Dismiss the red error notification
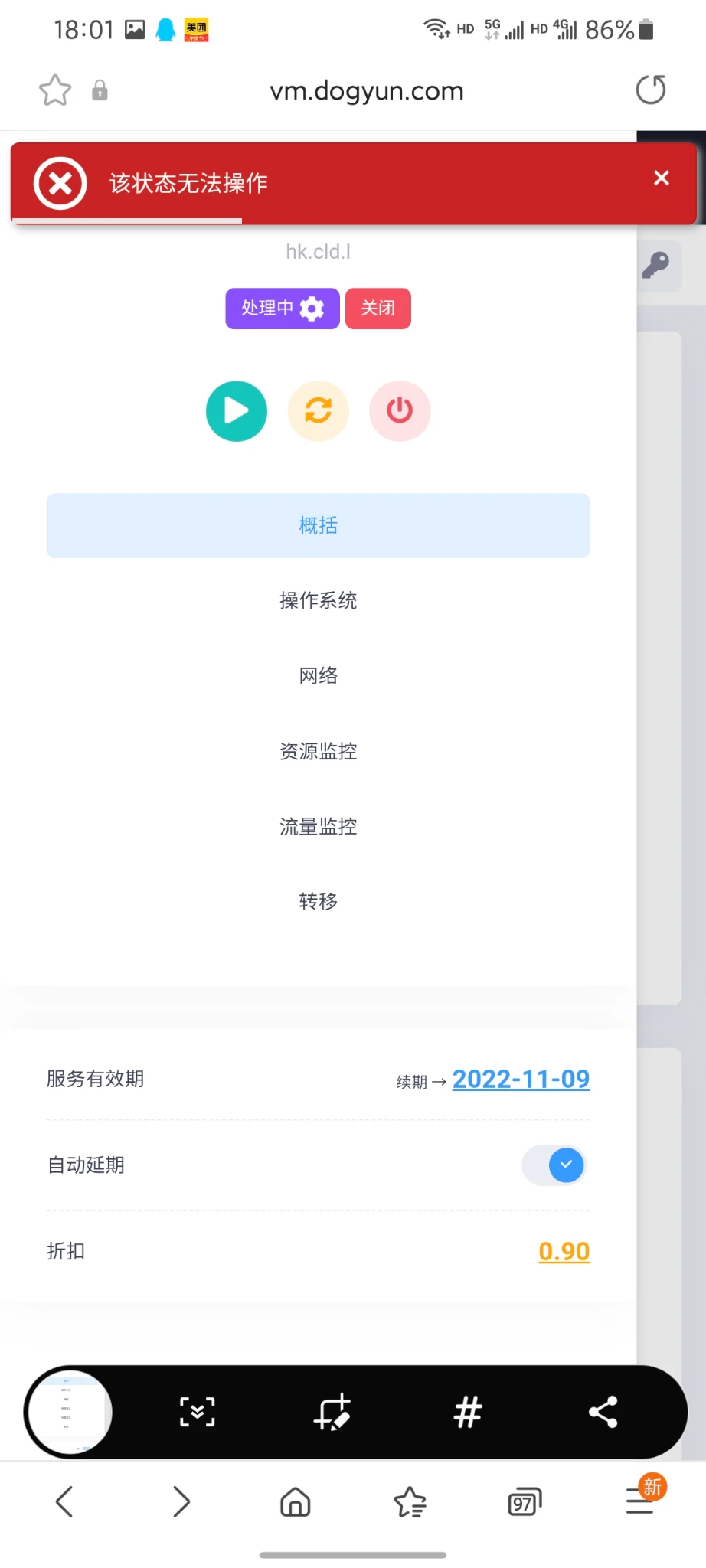706x1568 pixels. point(662,178)
